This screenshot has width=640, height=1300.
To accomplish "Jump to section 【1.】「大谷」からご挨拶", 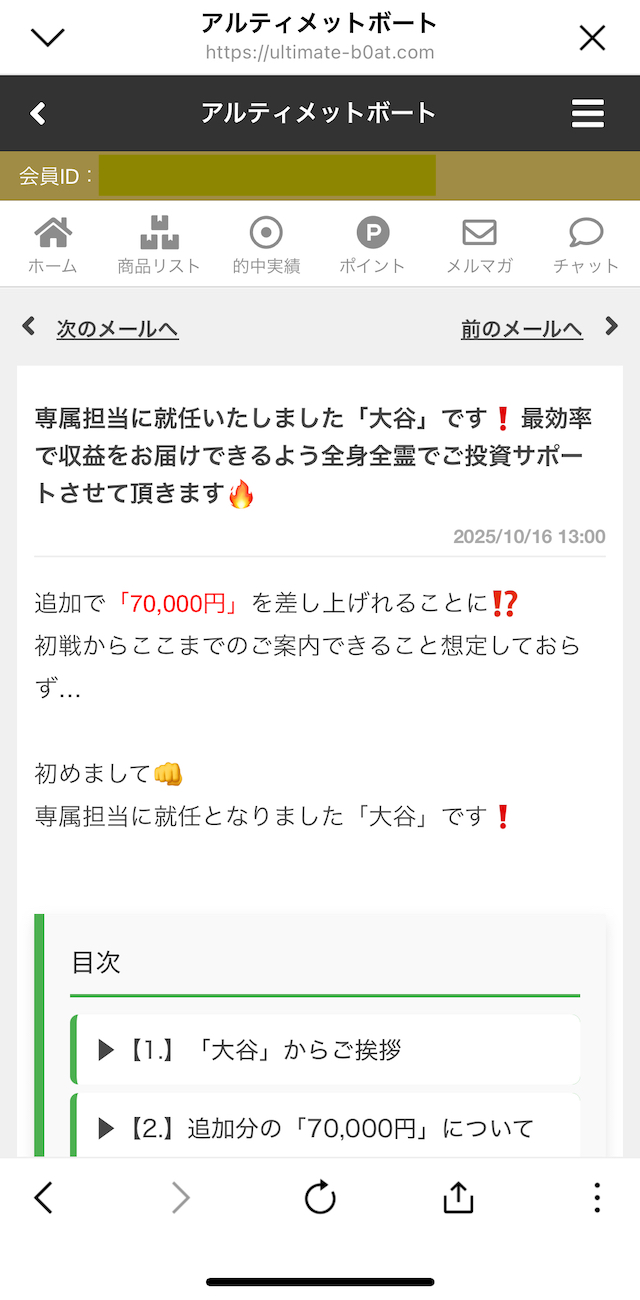I will (x=326, y=1050).
